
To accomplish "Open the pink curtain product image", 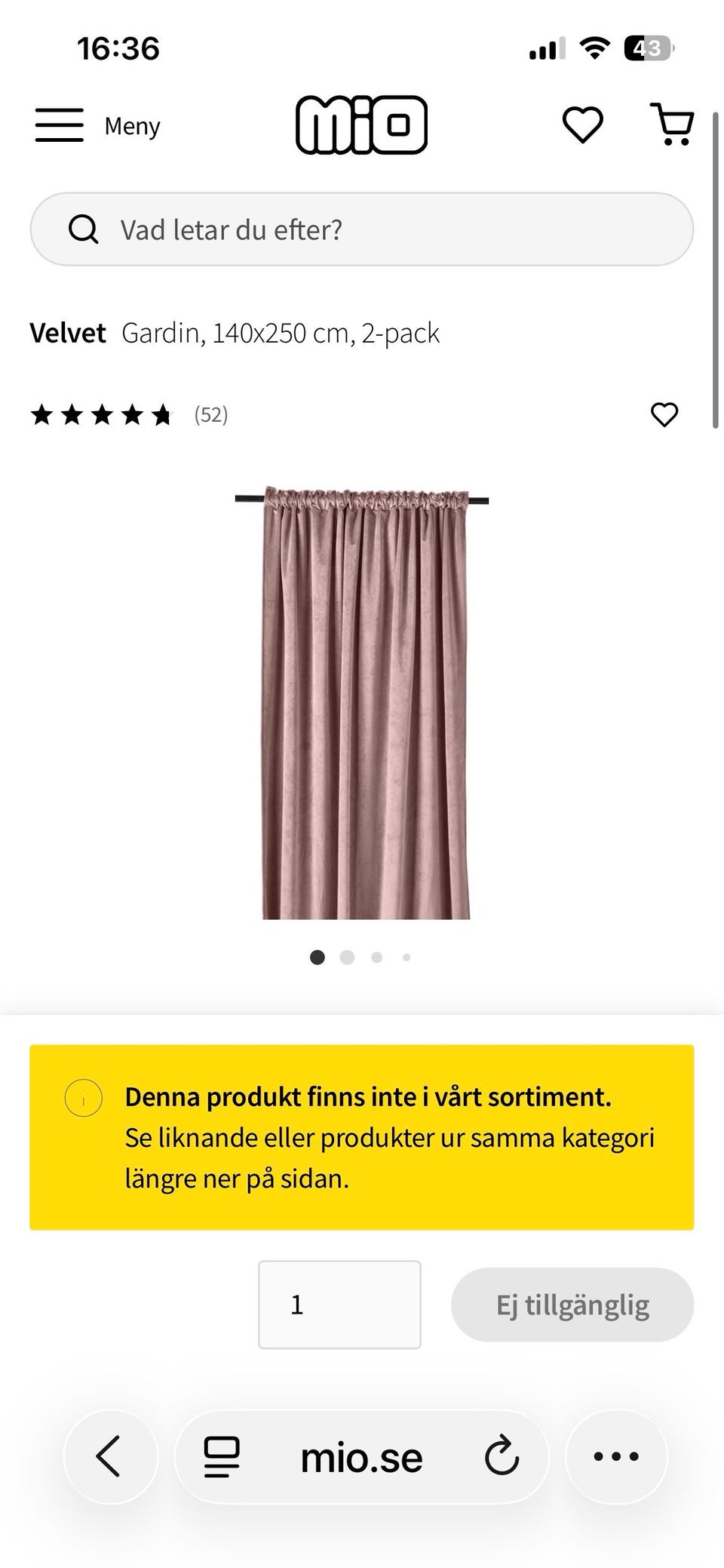I will point(362,703).
